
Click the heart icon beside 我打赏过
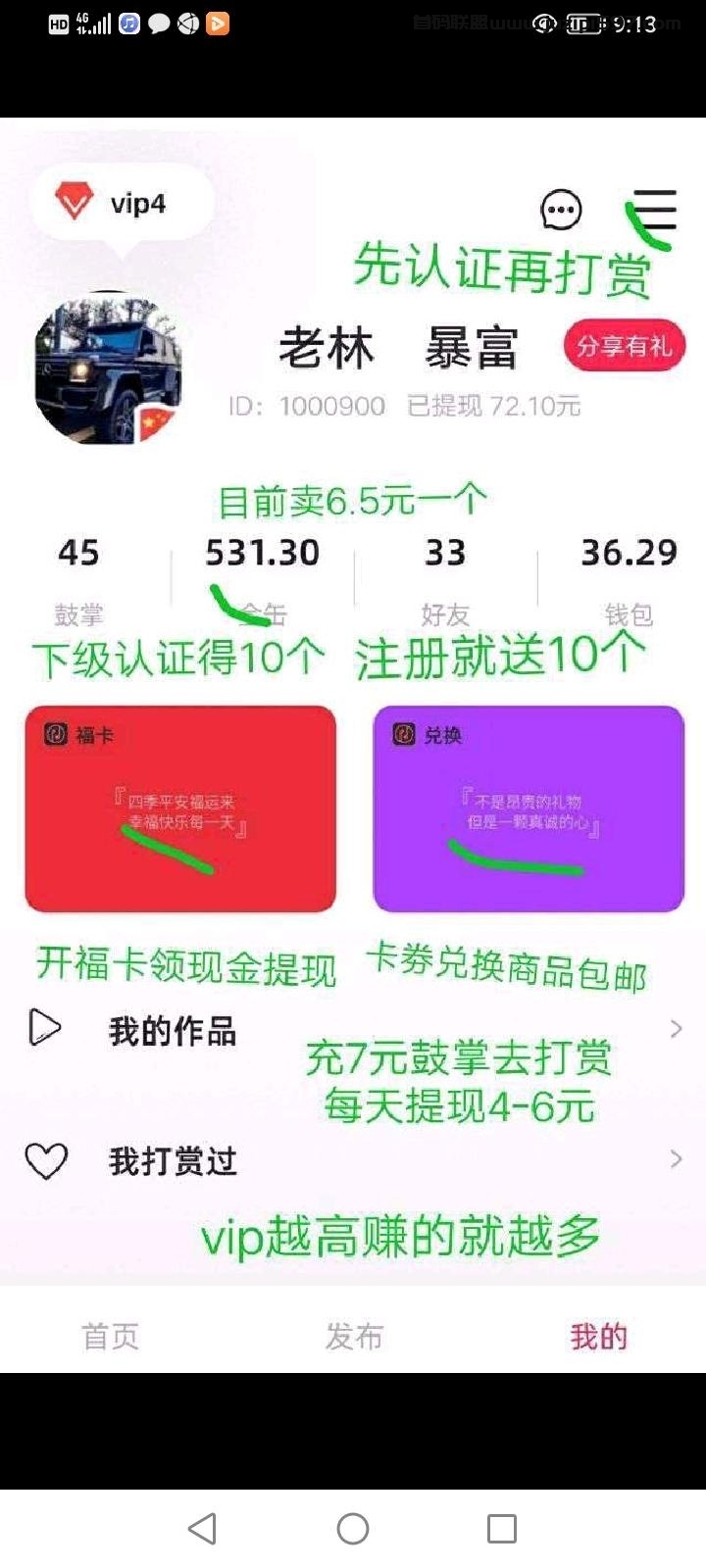click(x=44, y=1160)
